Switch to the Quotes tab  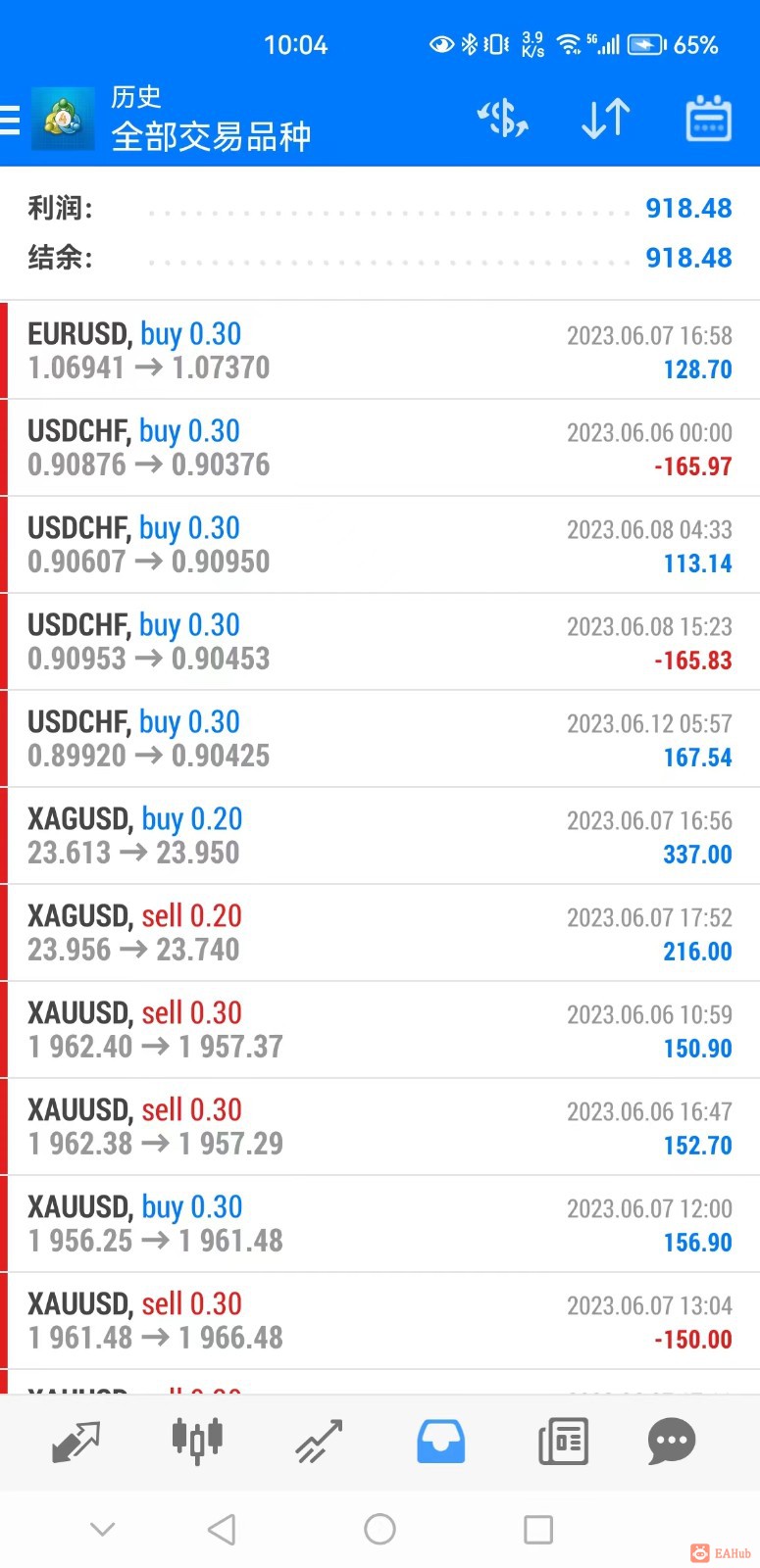point(76,1441)
